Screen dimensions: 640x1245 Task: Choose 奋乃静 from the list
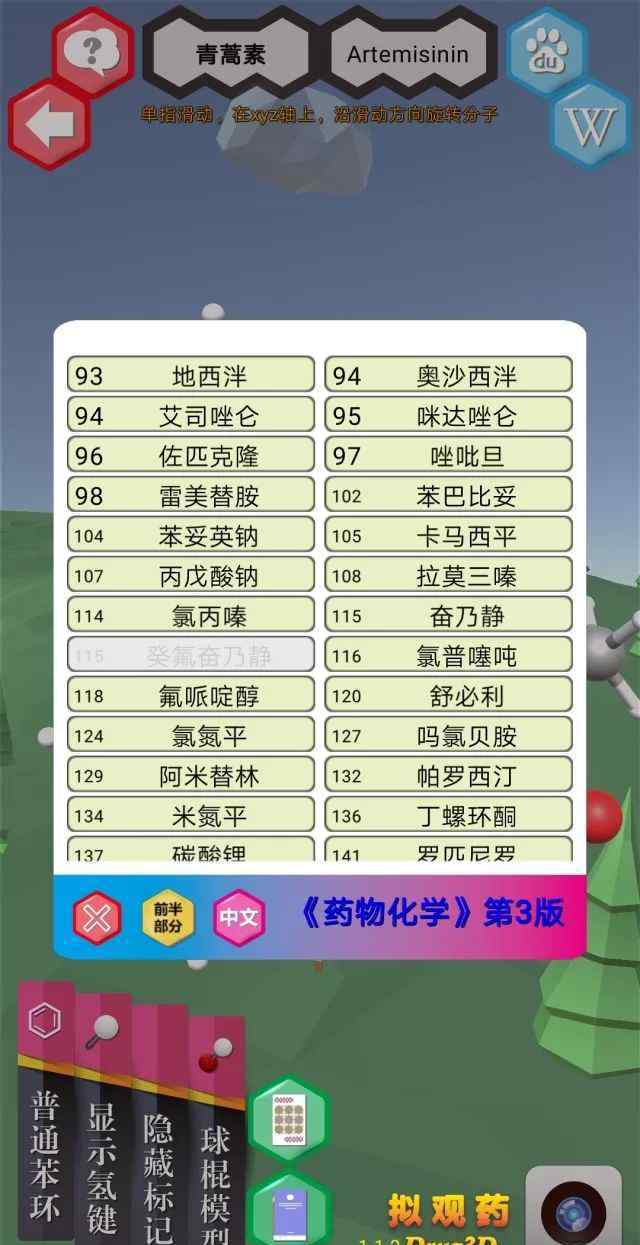(448, 616)
